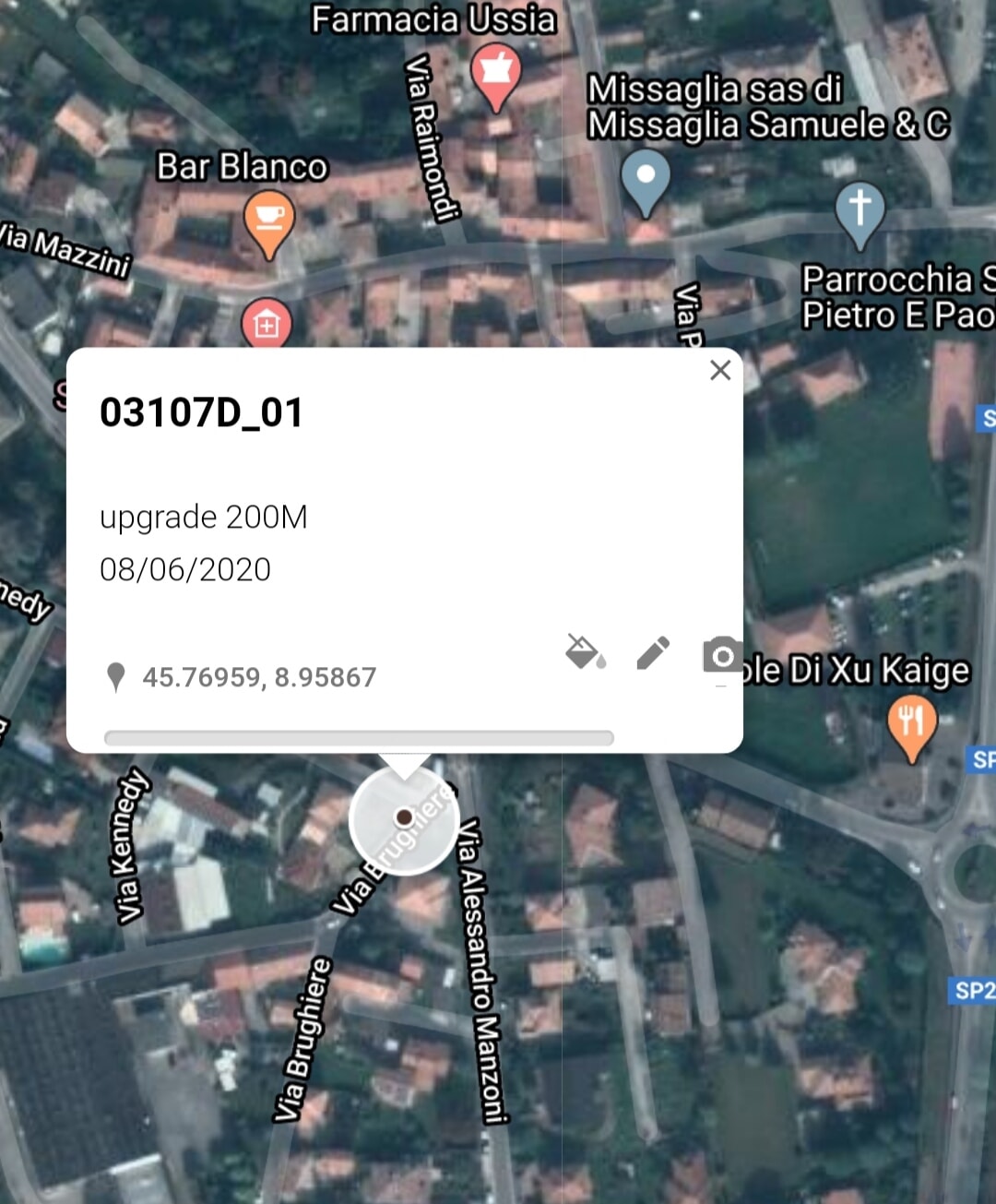Select the restaurant pin near Xu Kaige
Image resolution: width=996 pixels, height=1204 pixels.
(911, 723)
